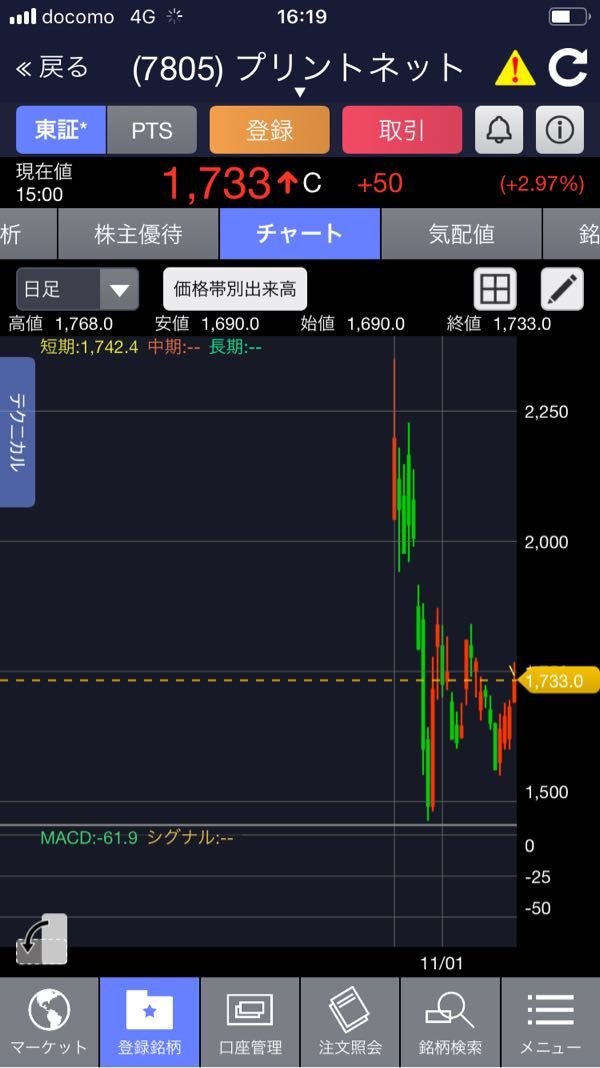Switch to the 気配値 tab
This screenshot has width=600, height=1068.
pyautogui.click(x=461, y=234)
